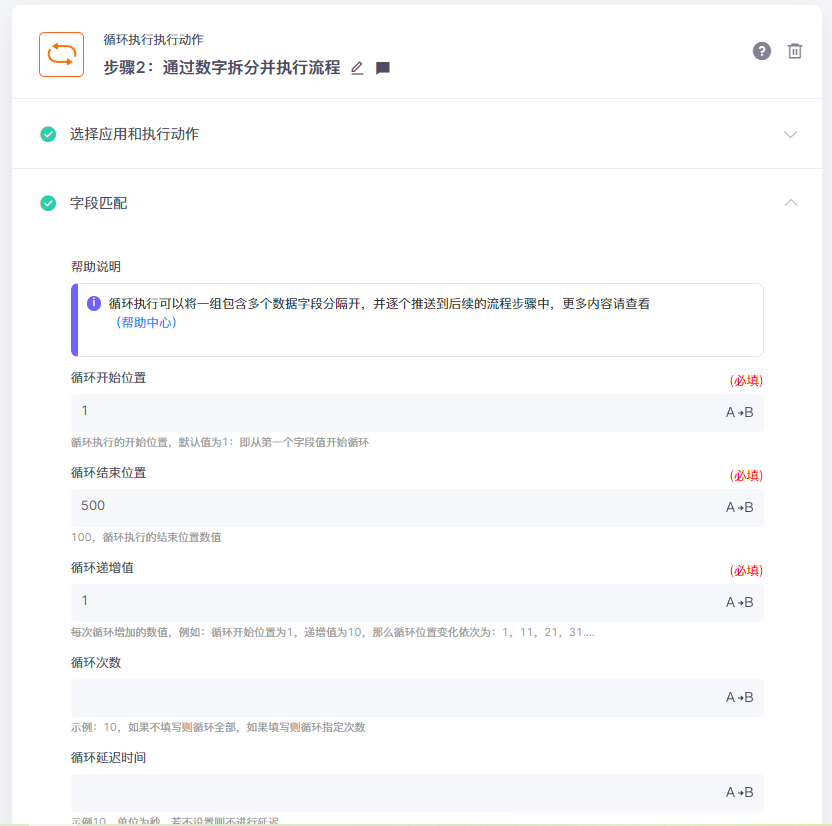Screen dimensions: 832x826
Task: Tap A→B mapping icon for 循环递增值
Action: pyautogui.click(x=739, y=602)
